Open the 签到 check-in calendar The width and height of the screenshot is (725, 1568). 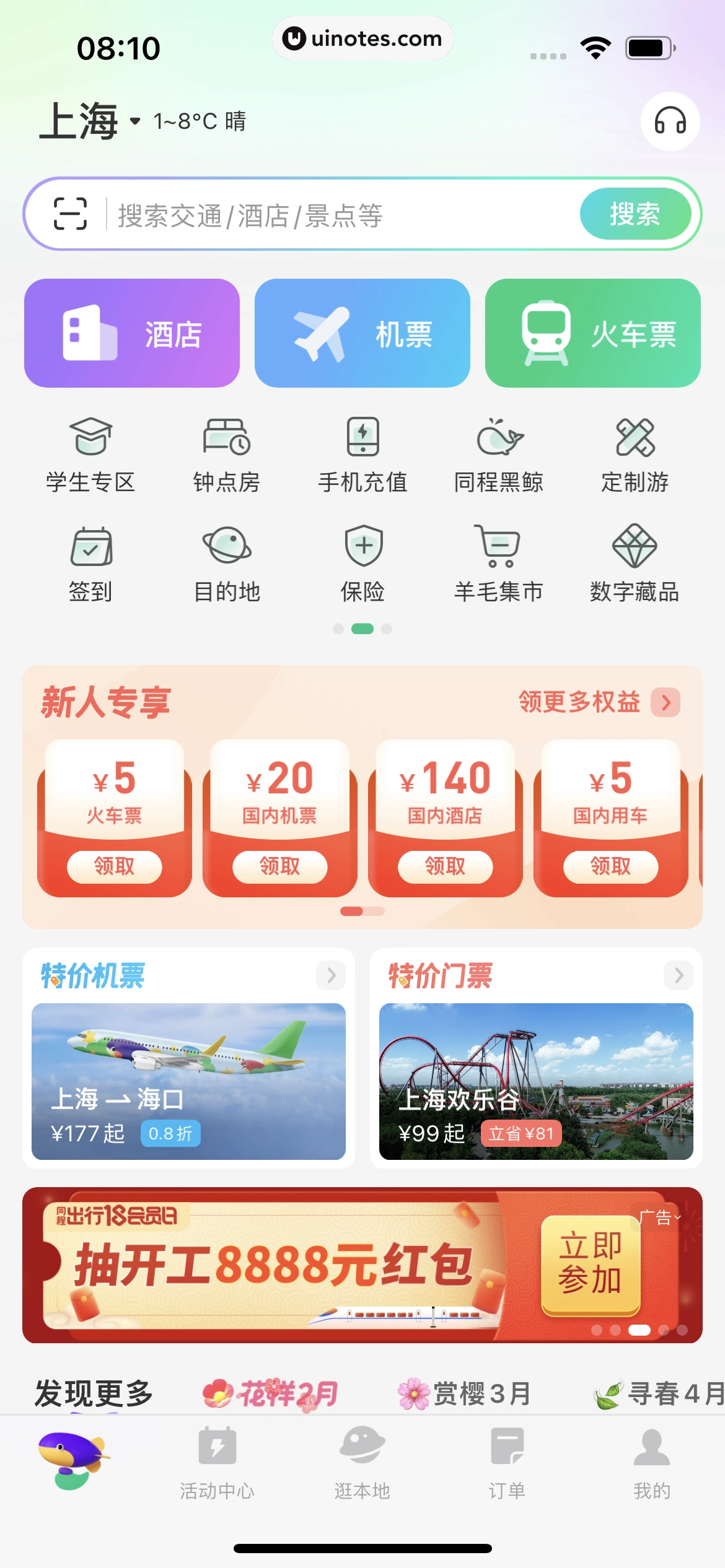[90, 561]
